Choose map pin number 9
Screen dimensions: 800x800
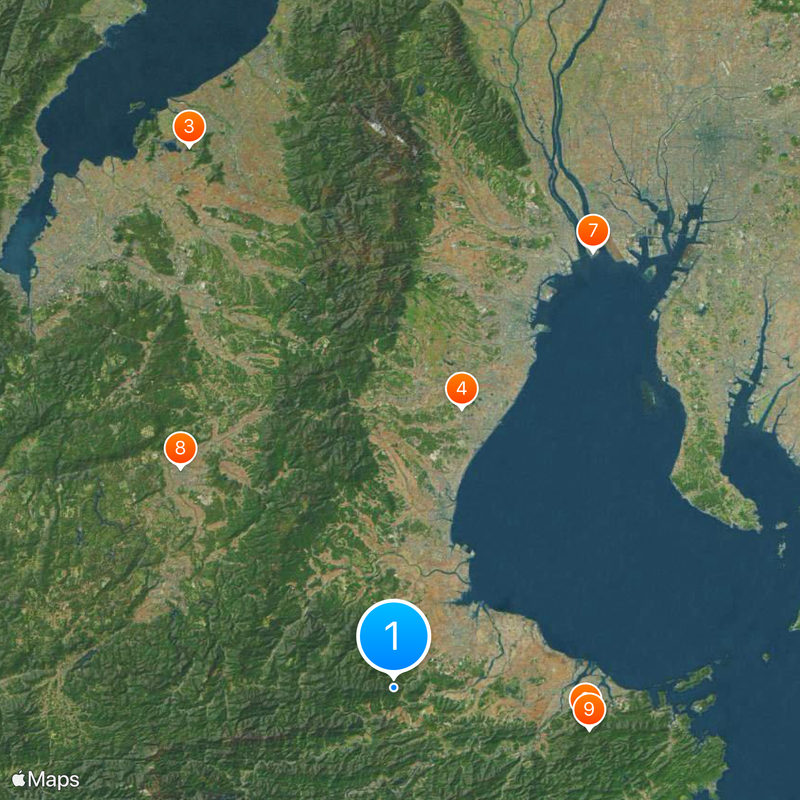(x=590, y=711)
